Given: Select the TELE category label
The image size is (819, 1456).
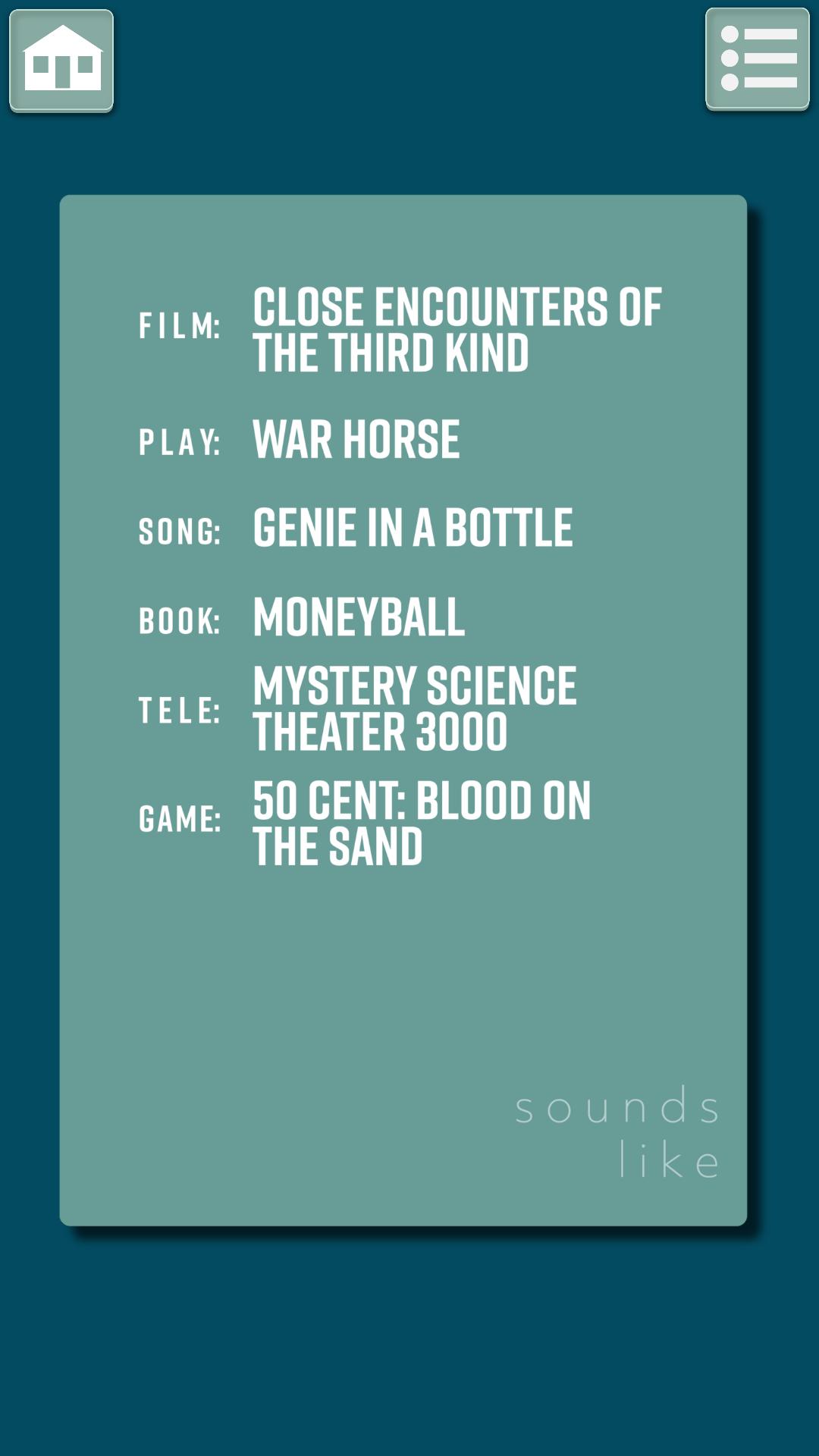Looking at the screenshot, I should point(180,709).
